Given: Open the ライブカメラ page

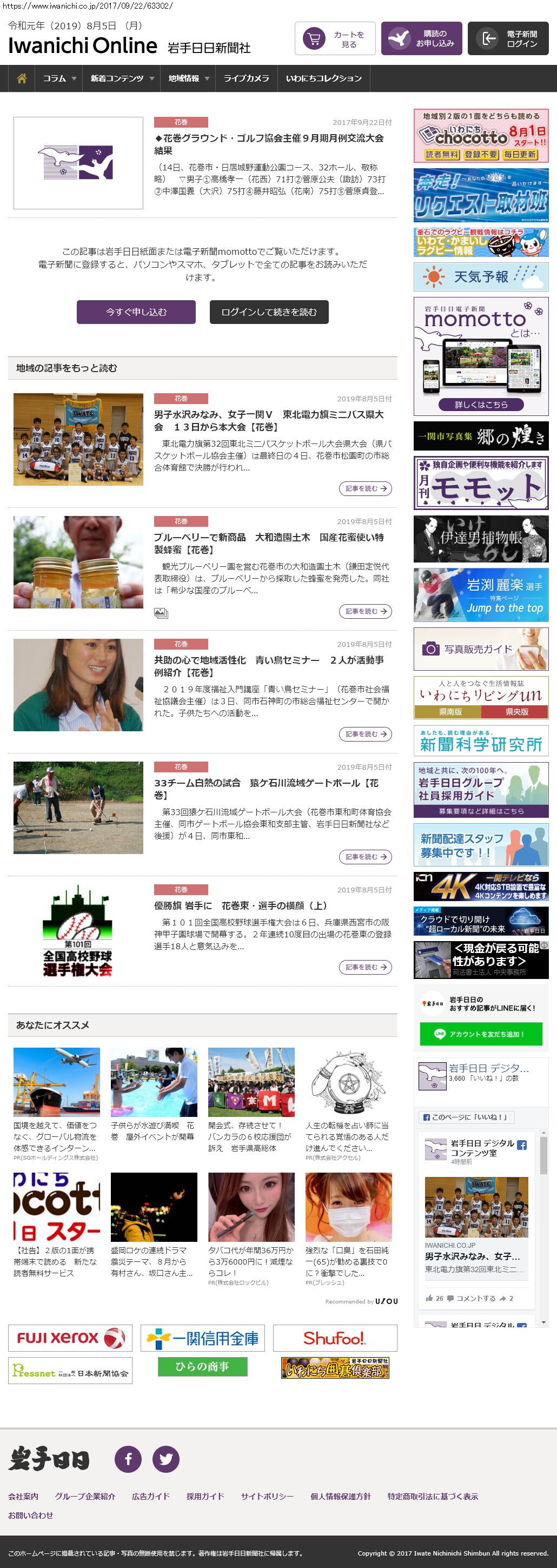Looking at the screenshot, I should 246,78.
